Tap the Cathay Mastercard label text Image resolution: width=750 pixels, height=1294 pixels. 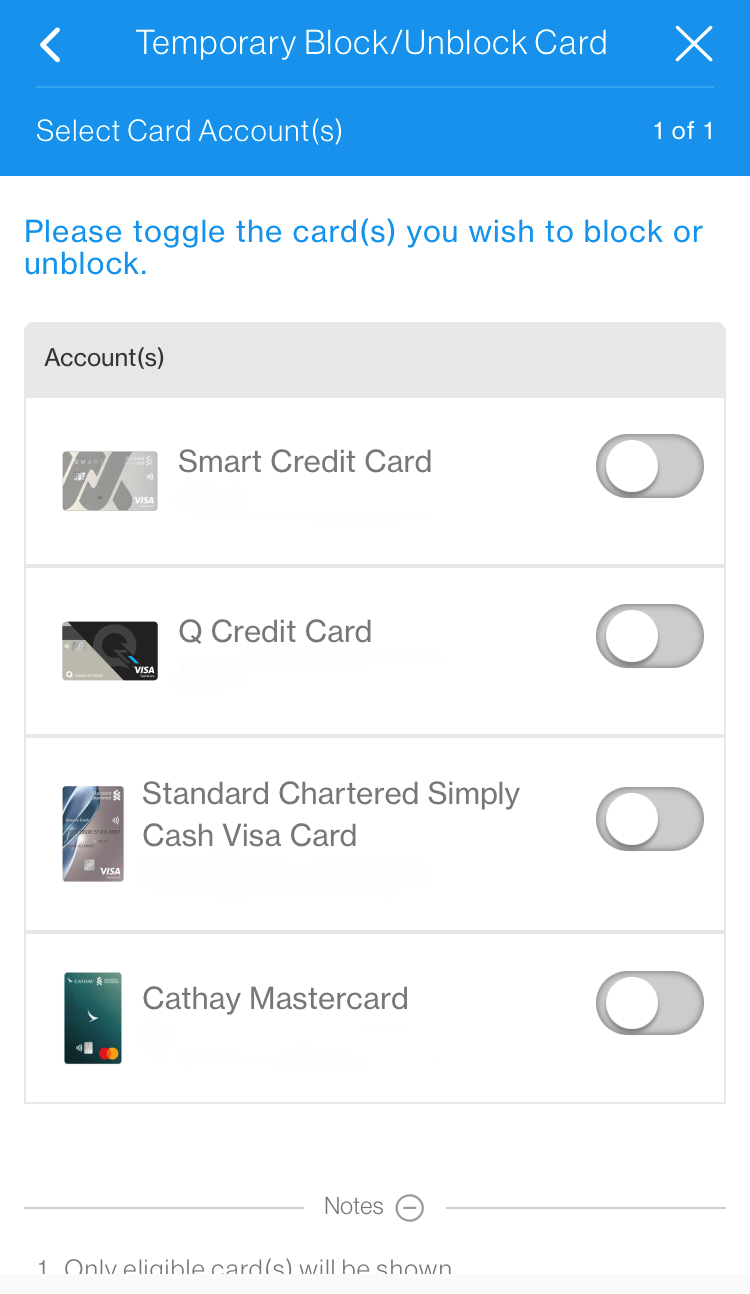(x=275, y=998)
